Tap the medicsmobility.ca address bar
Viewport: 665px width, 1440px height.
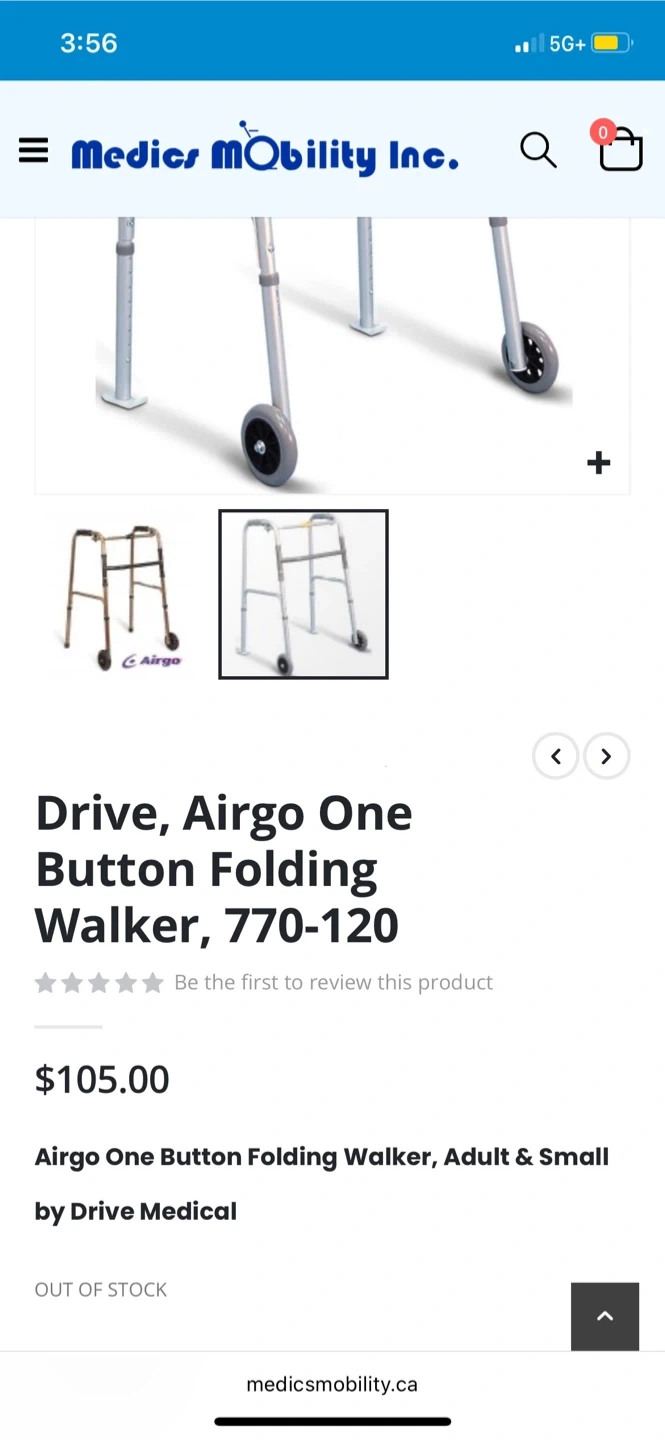click(x=332, y=1385)
